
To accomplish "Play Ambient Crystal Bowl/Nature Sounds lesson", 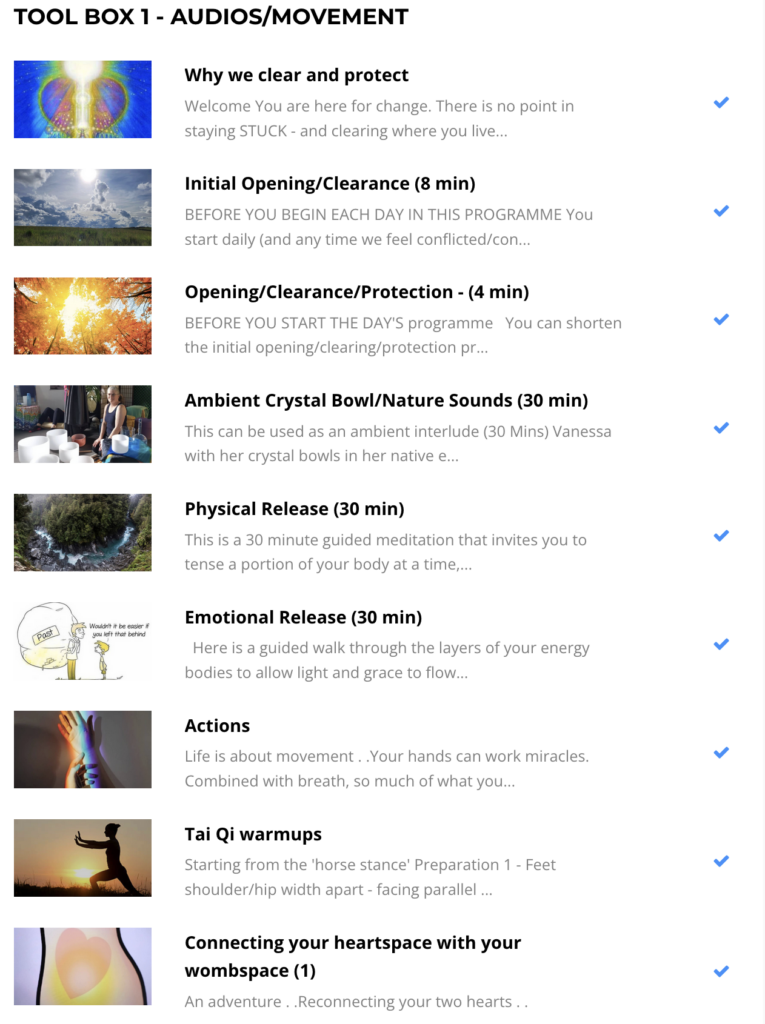I will tap(386, 401).
